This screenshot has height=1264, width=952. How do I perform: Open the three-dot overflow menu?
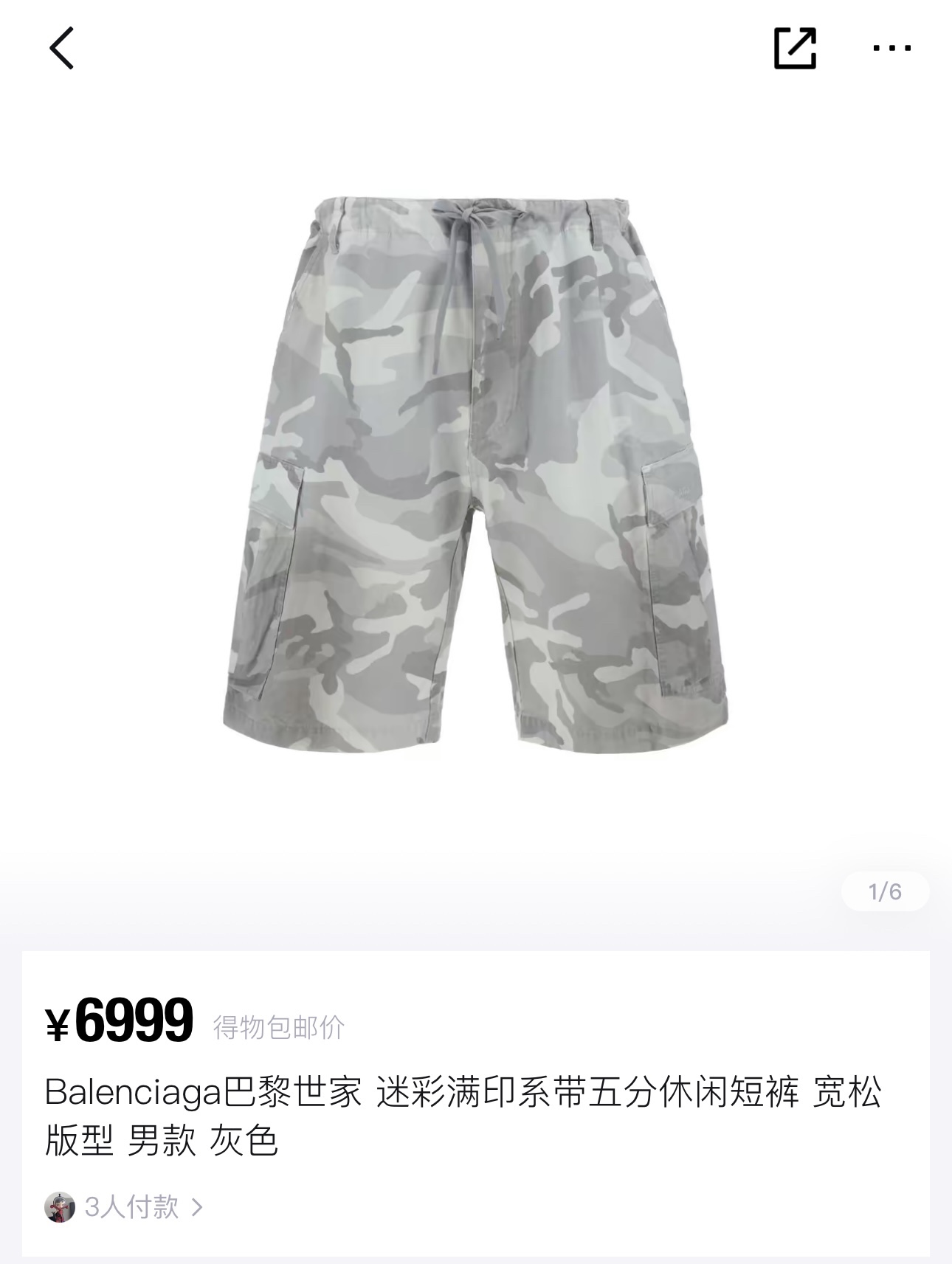[891, 49]
